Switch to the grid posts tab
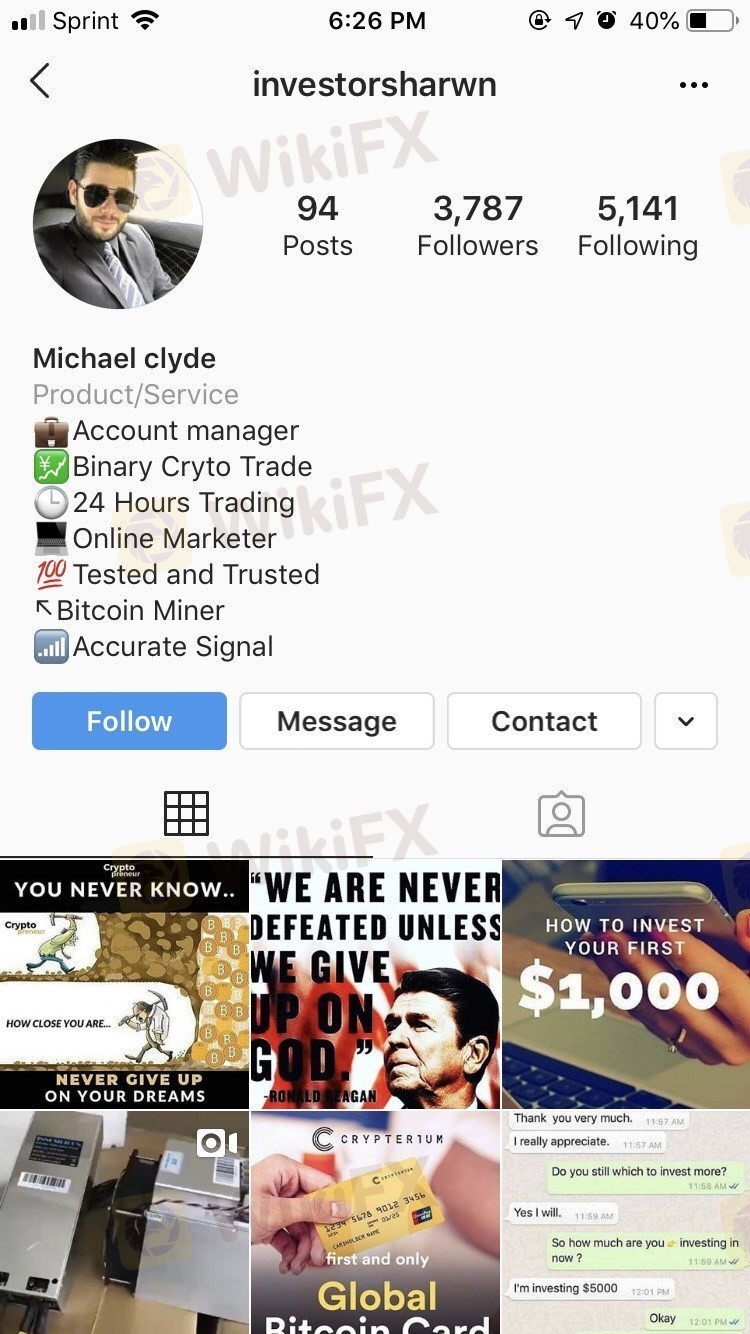The image size is (750, 1334). pyautogui.click(x=186, y=814)
